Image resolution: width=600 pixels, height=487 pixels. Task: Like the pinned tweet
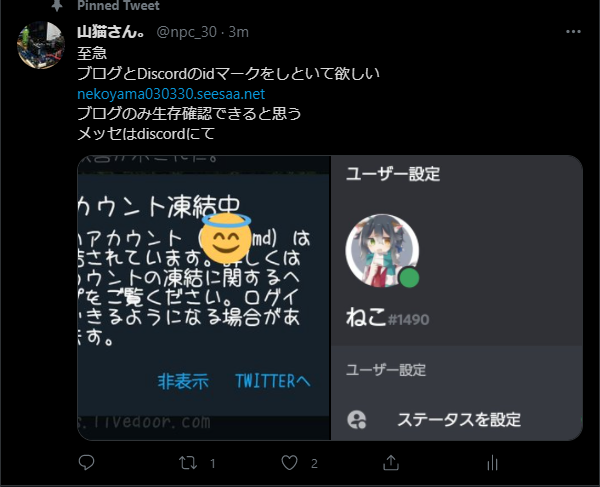click(290, 463)
